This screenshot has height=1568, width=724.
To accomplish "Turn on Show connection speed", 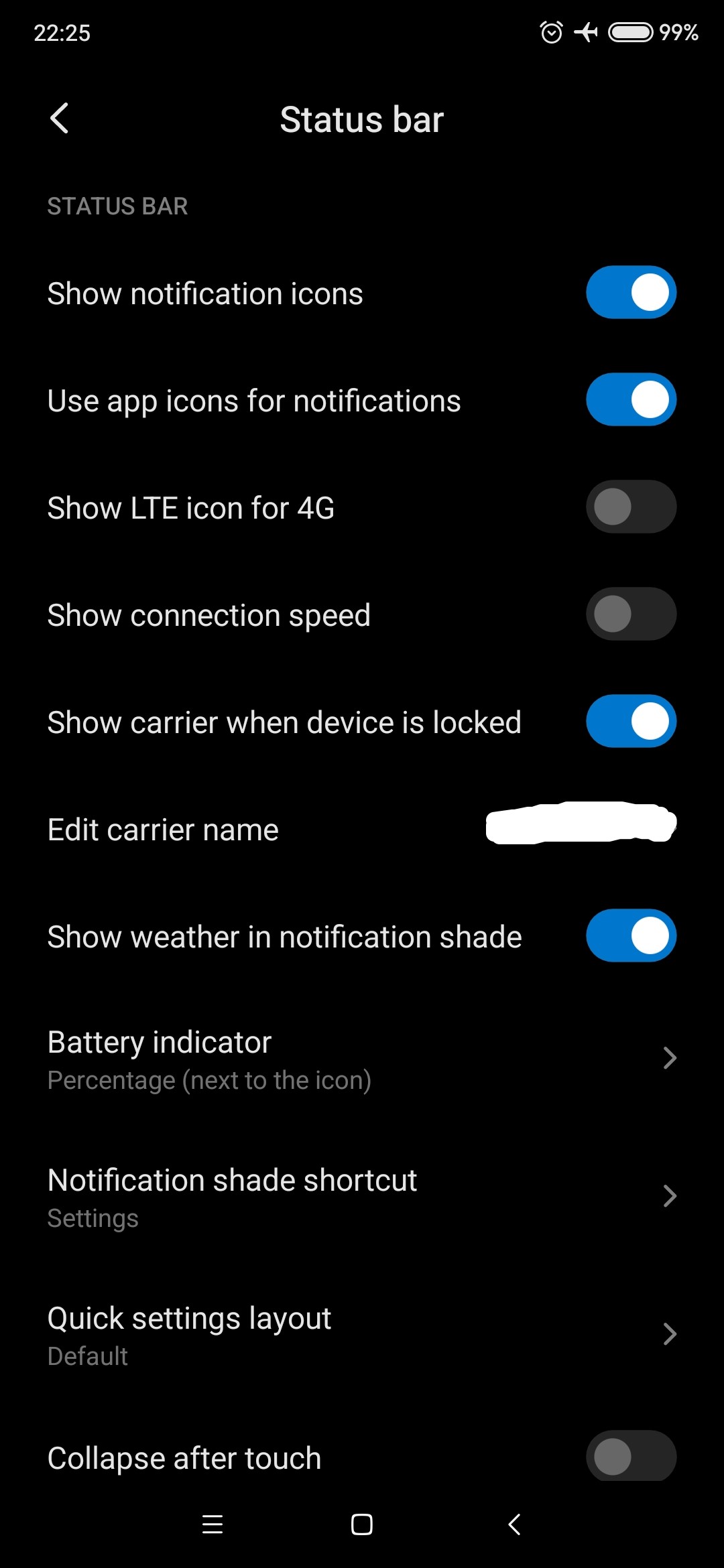I will 631,614.
